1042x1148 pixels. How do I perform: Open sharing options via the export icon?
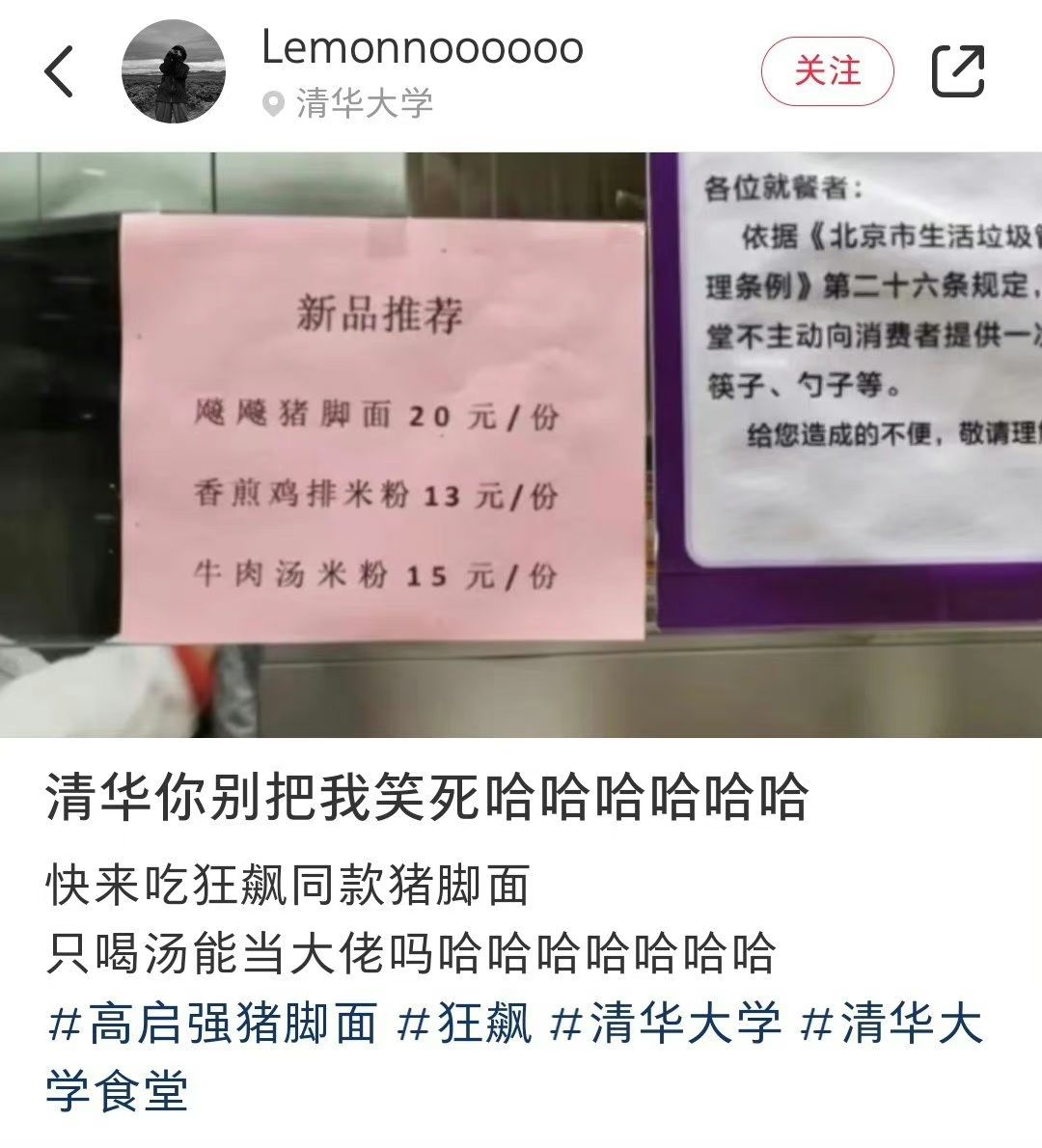pyautogui.click(x=956, y=71)
